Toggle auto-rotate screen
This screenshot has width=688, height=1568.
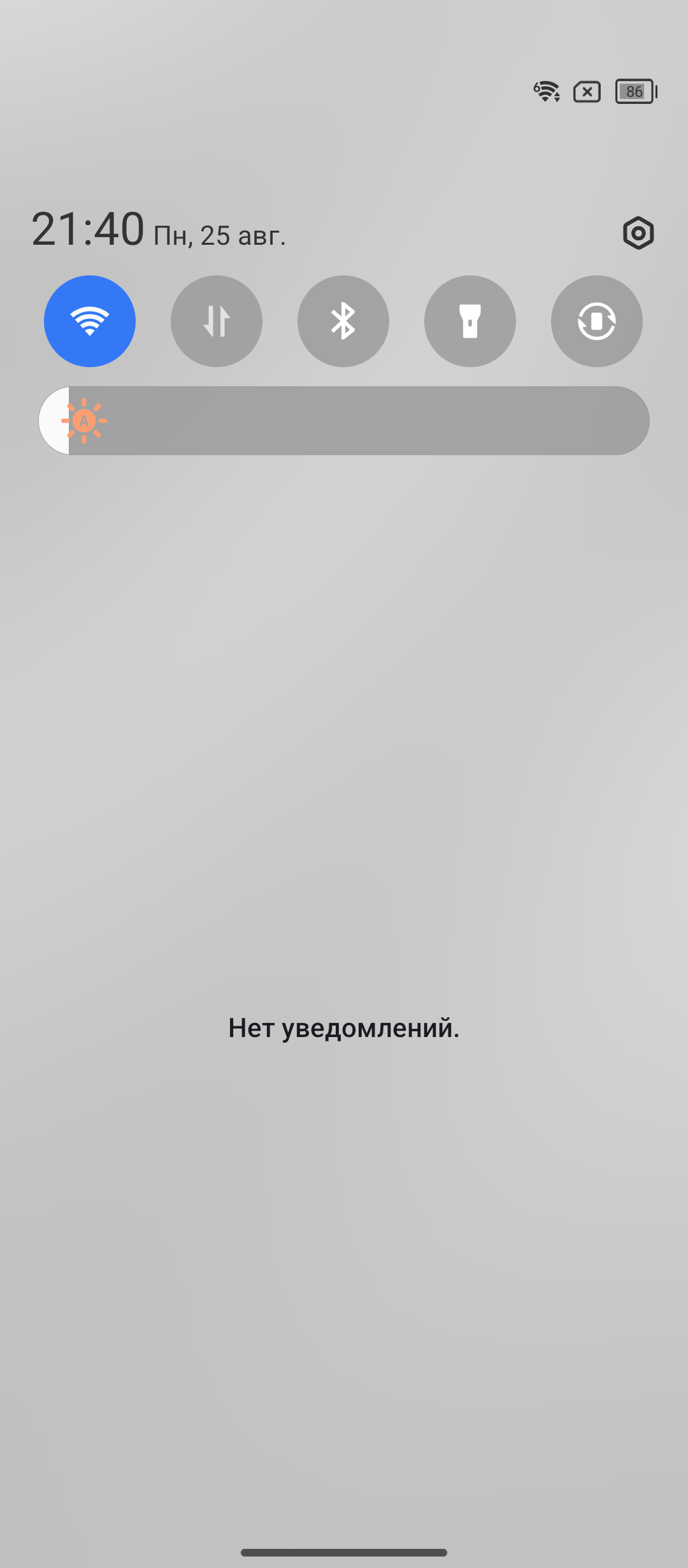pyautogui.click(x=597, y=321)
